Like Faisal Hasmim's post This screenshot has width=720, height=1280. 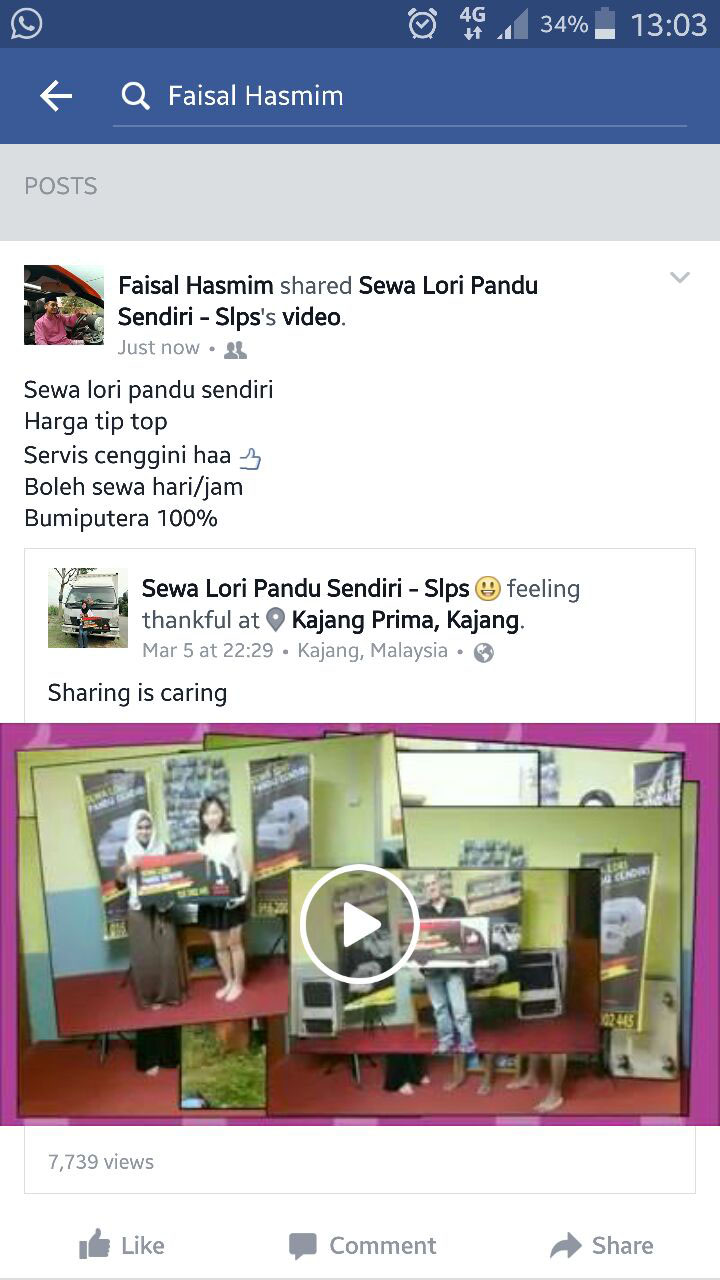pyautogui.click(x=122, y=1245)
